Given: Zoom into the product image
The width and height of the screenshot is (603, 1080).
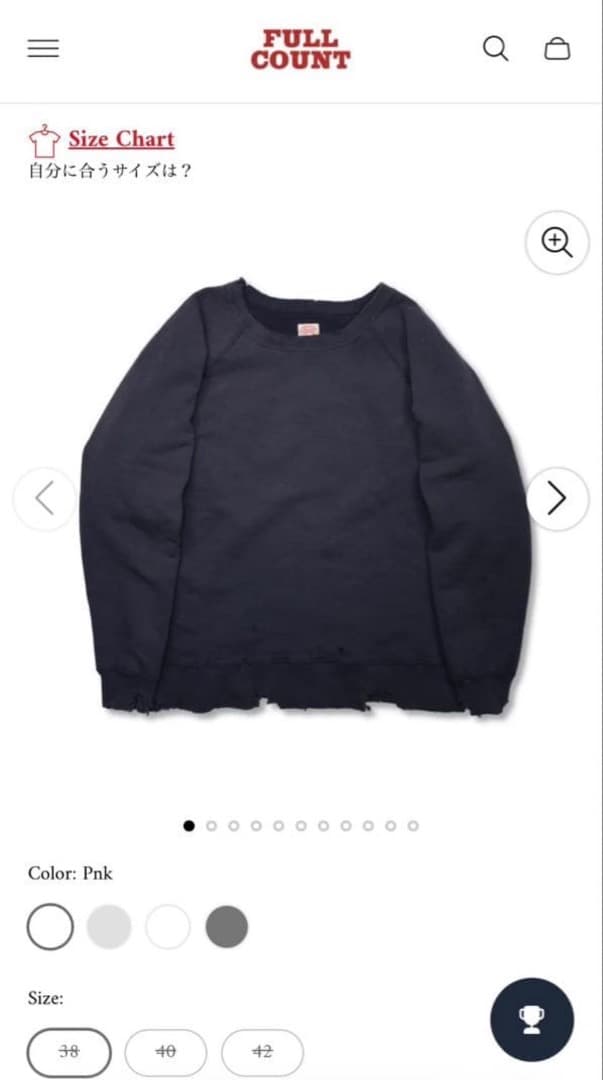Looking at the screenshot, I should (557, 242).
